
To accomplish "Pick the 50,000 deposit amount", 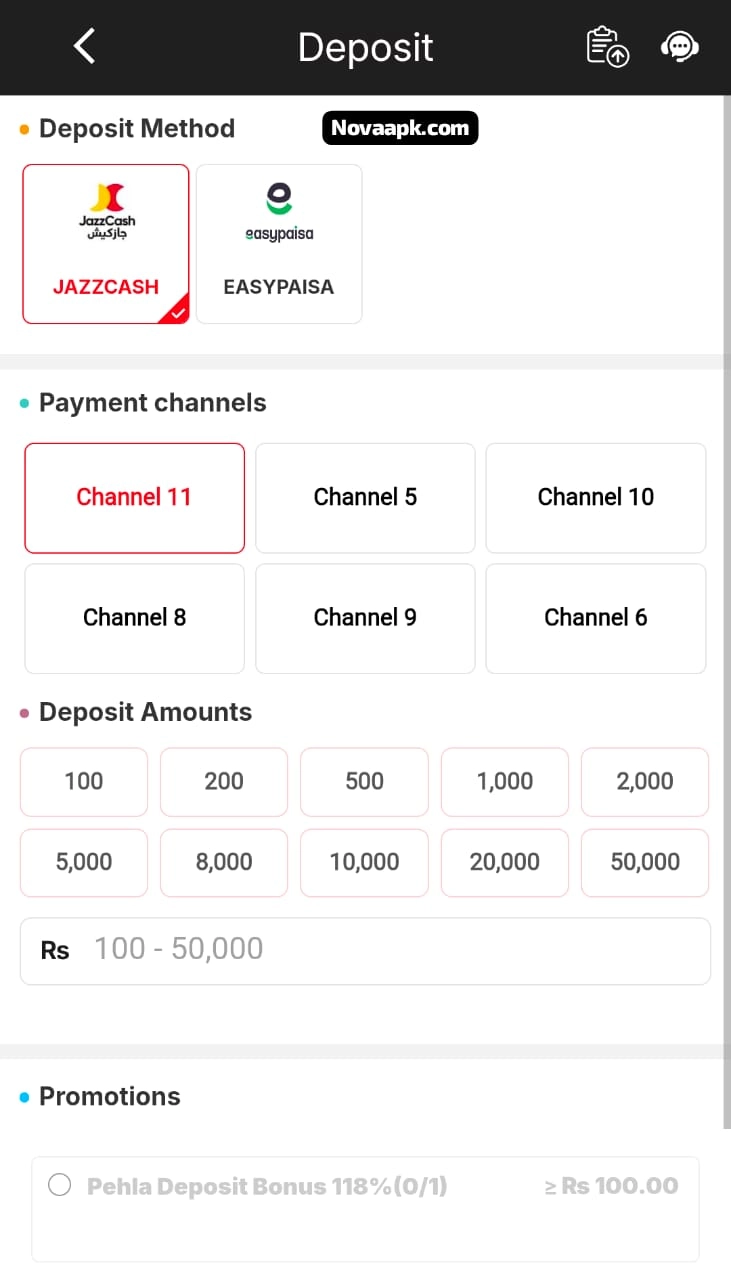I will coord(645,862).
